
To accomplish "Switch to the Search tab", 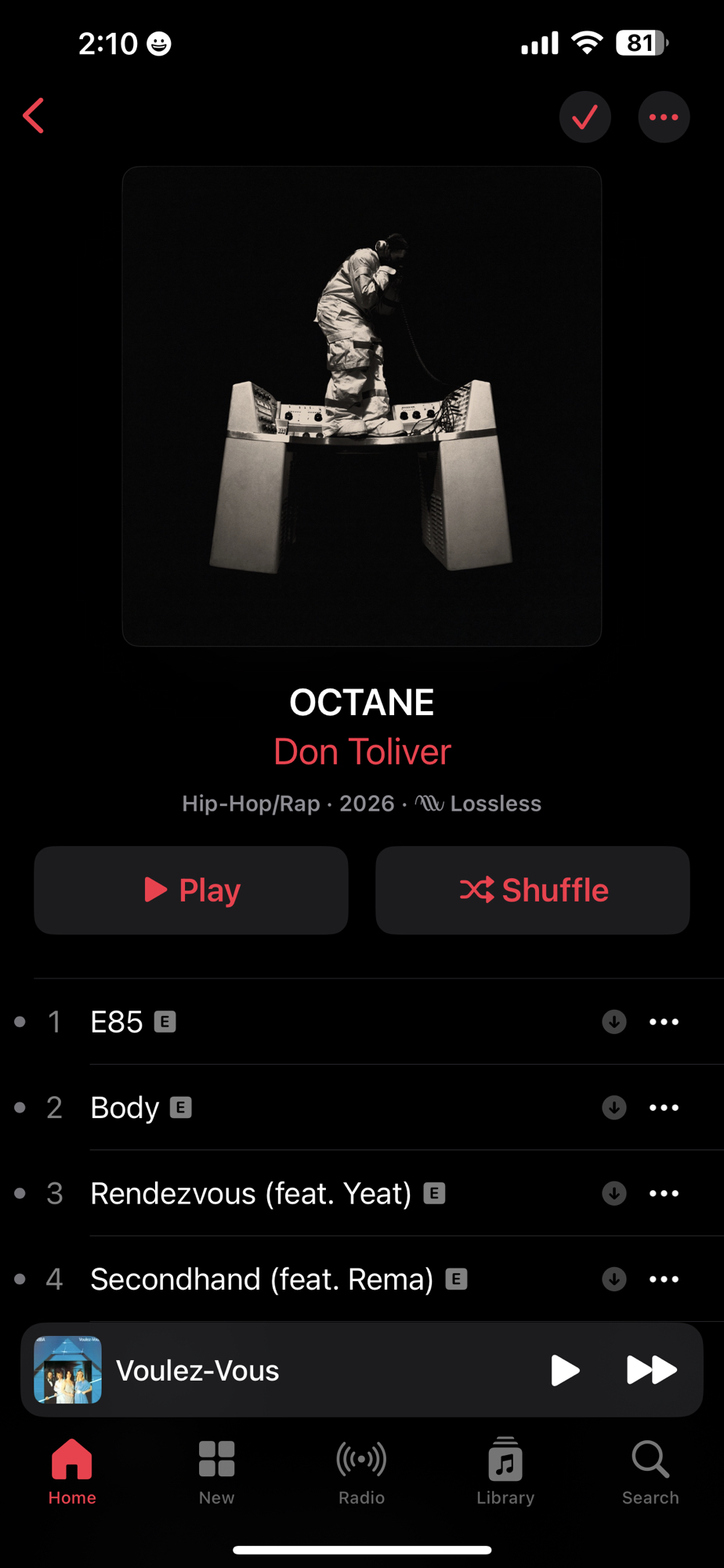I will 650,1472.
